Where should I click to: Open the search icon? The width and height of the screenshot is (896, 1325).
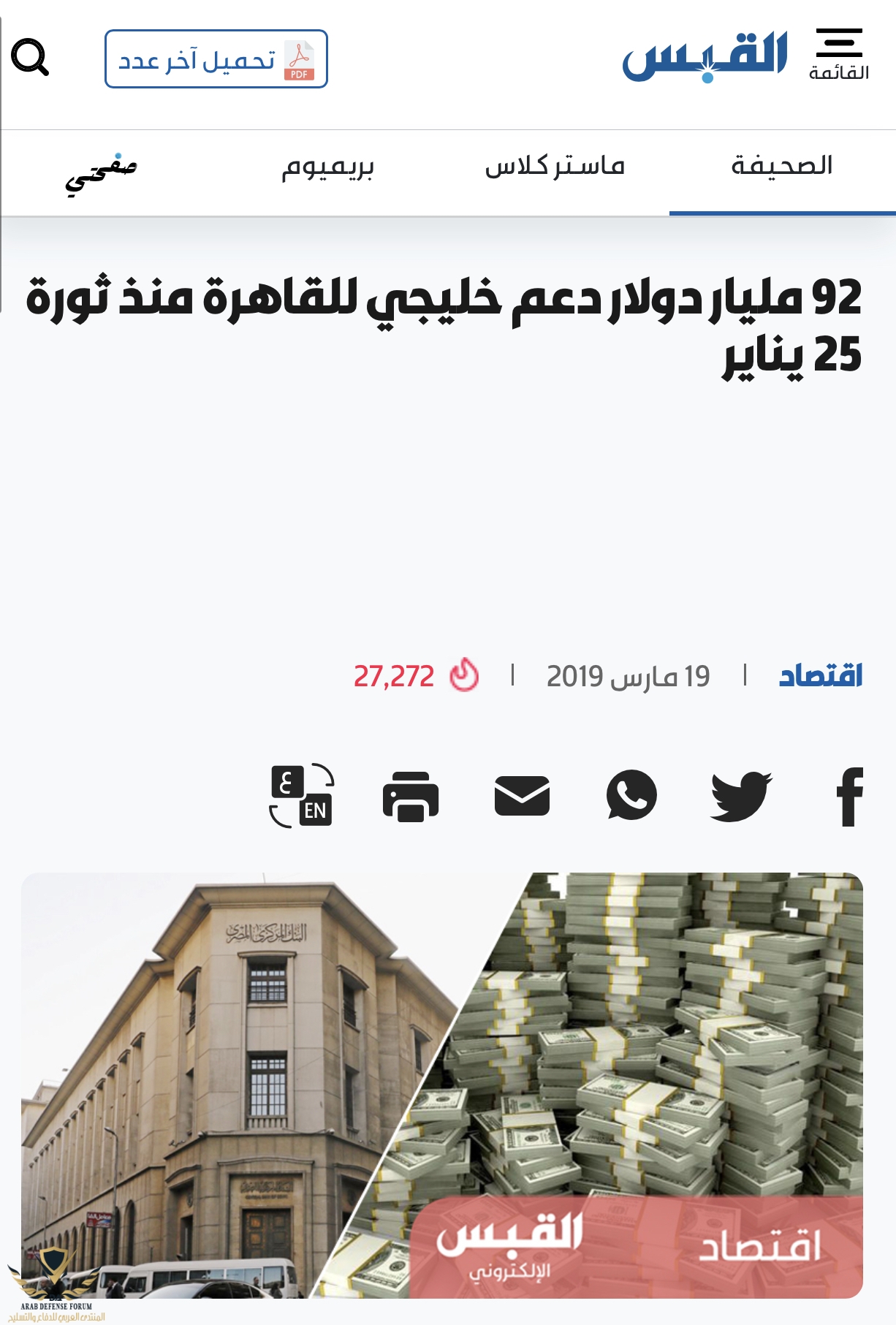point(30,58)
